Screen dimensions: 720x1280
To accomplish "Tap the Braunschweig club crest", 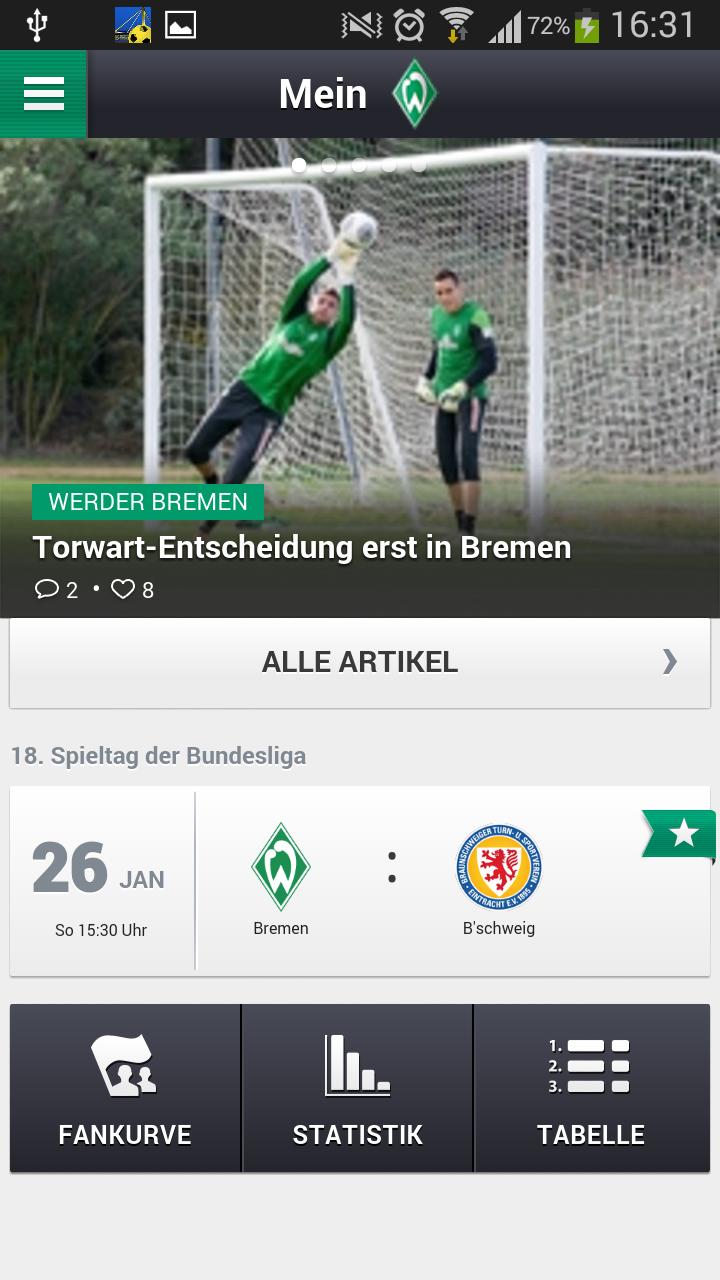I will (x=499, y=866).
